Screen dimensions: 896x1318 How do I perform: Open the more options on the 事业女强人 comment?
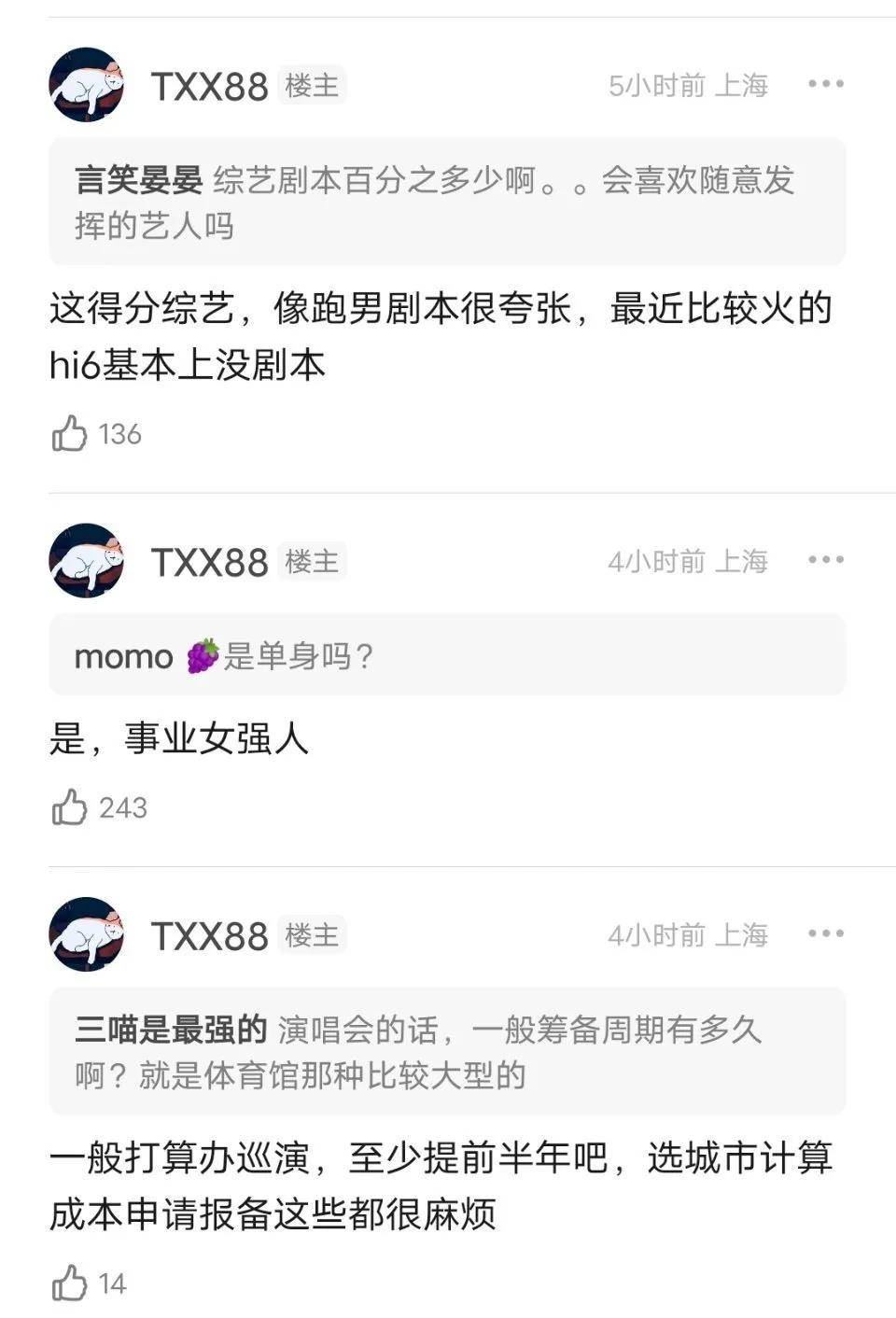(x=825, y=560)
